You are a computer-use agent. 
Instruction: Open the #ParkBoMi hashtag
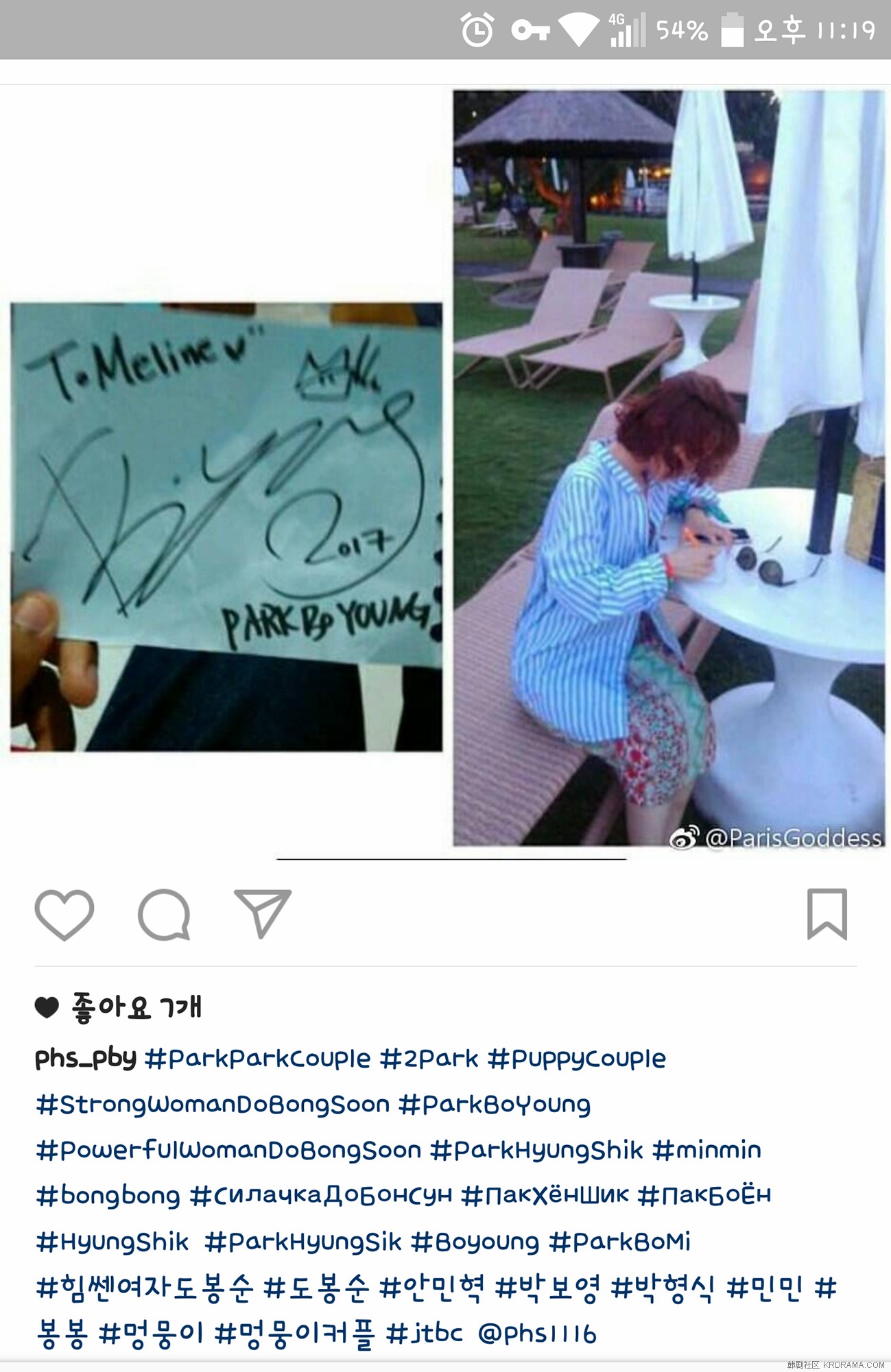click(619, 1242)
